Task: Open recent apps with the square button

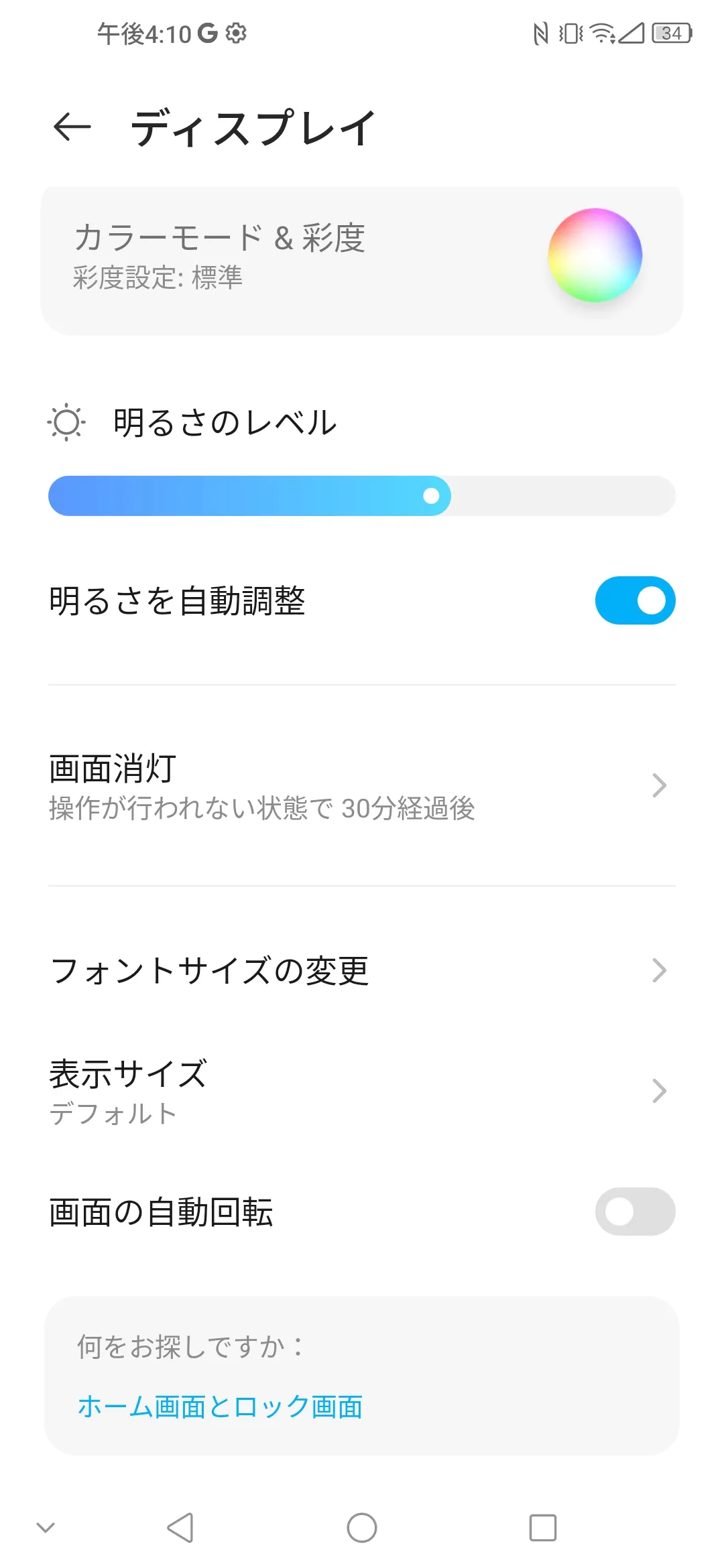Action: (543, 1528)
